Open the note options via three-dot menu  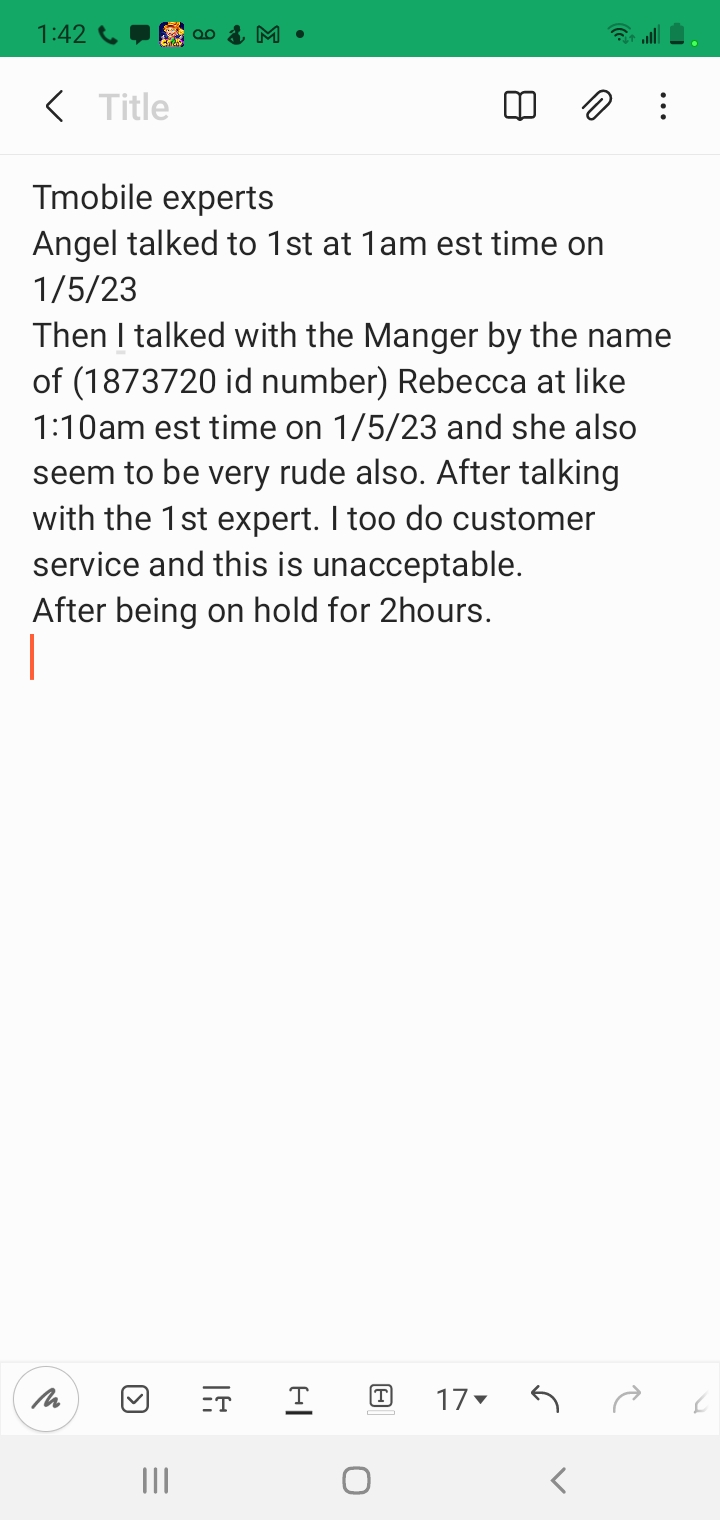663,105
